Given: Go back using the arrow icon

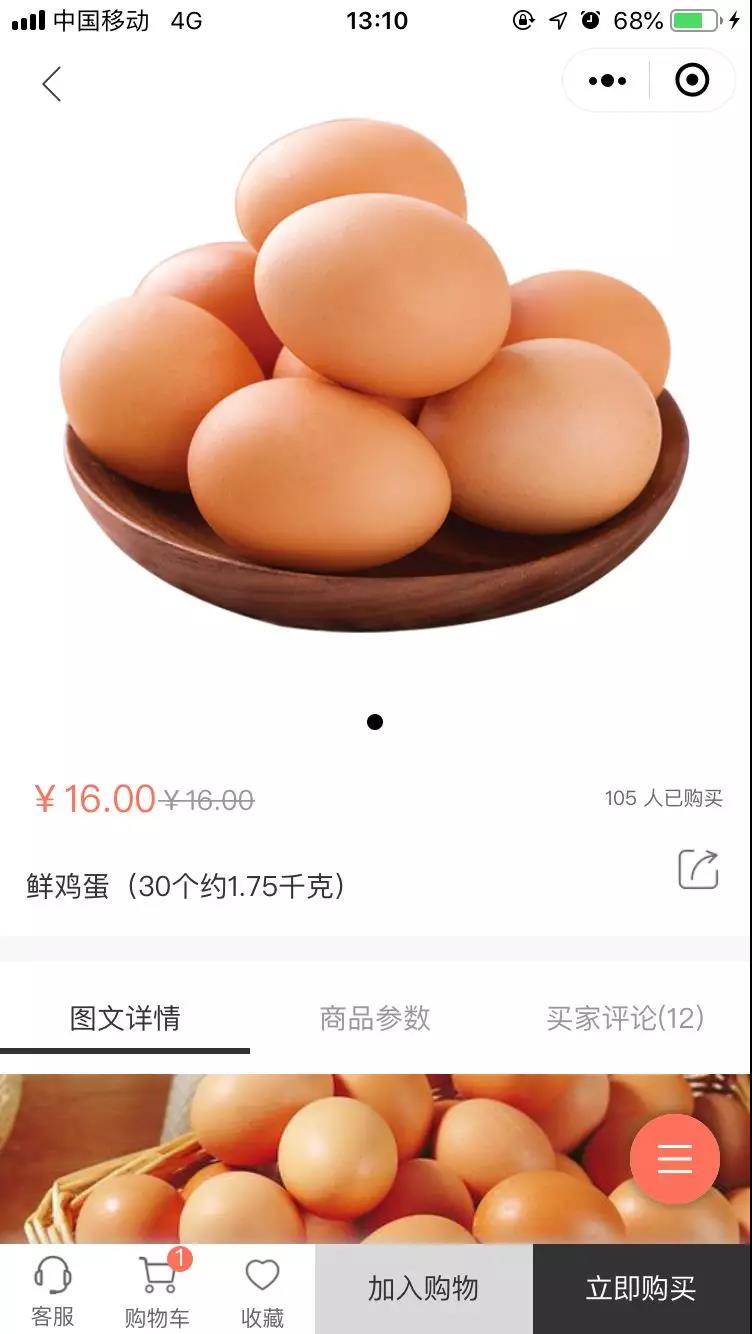Looking at the screenshot, I should point(52,84).
